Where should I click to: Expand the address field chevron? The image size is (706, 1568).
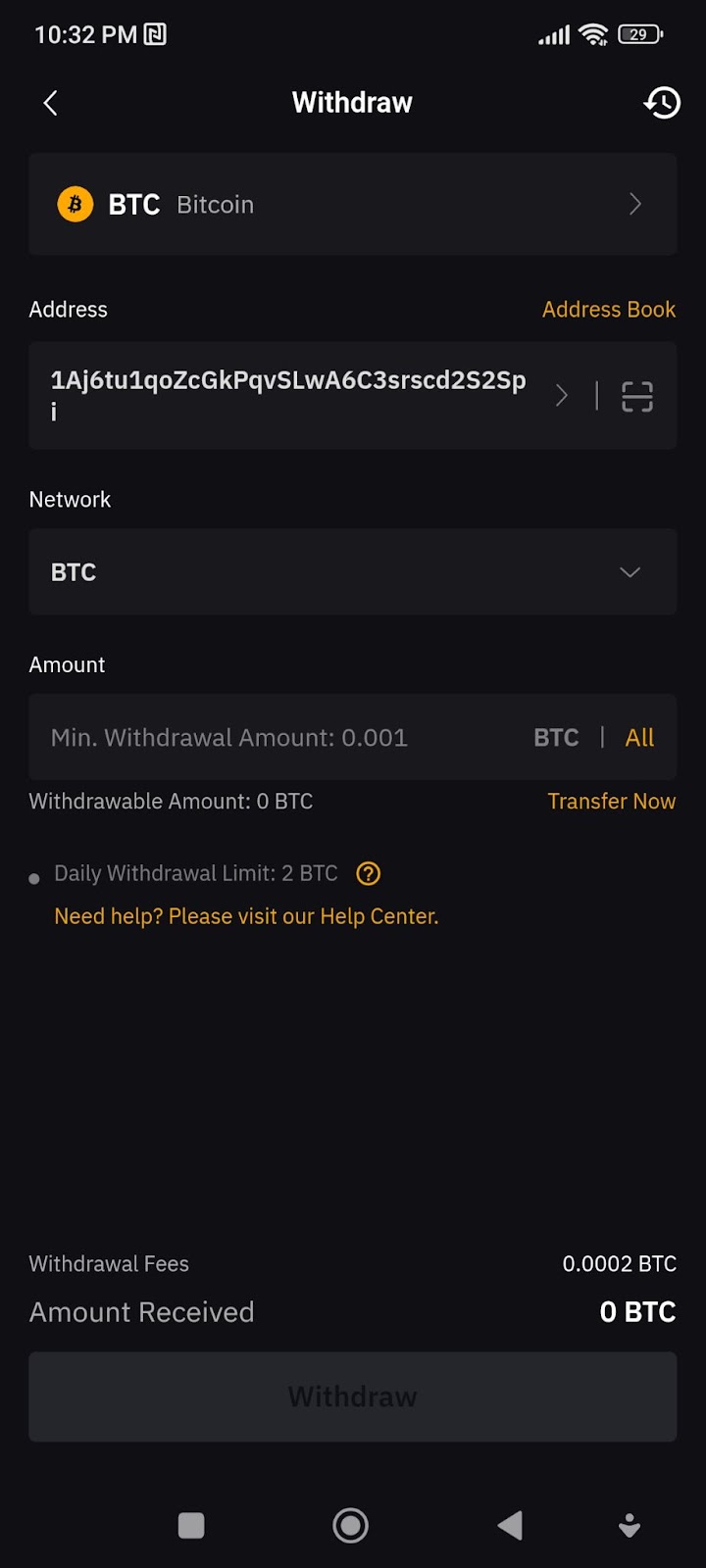[x=561, y=395]
